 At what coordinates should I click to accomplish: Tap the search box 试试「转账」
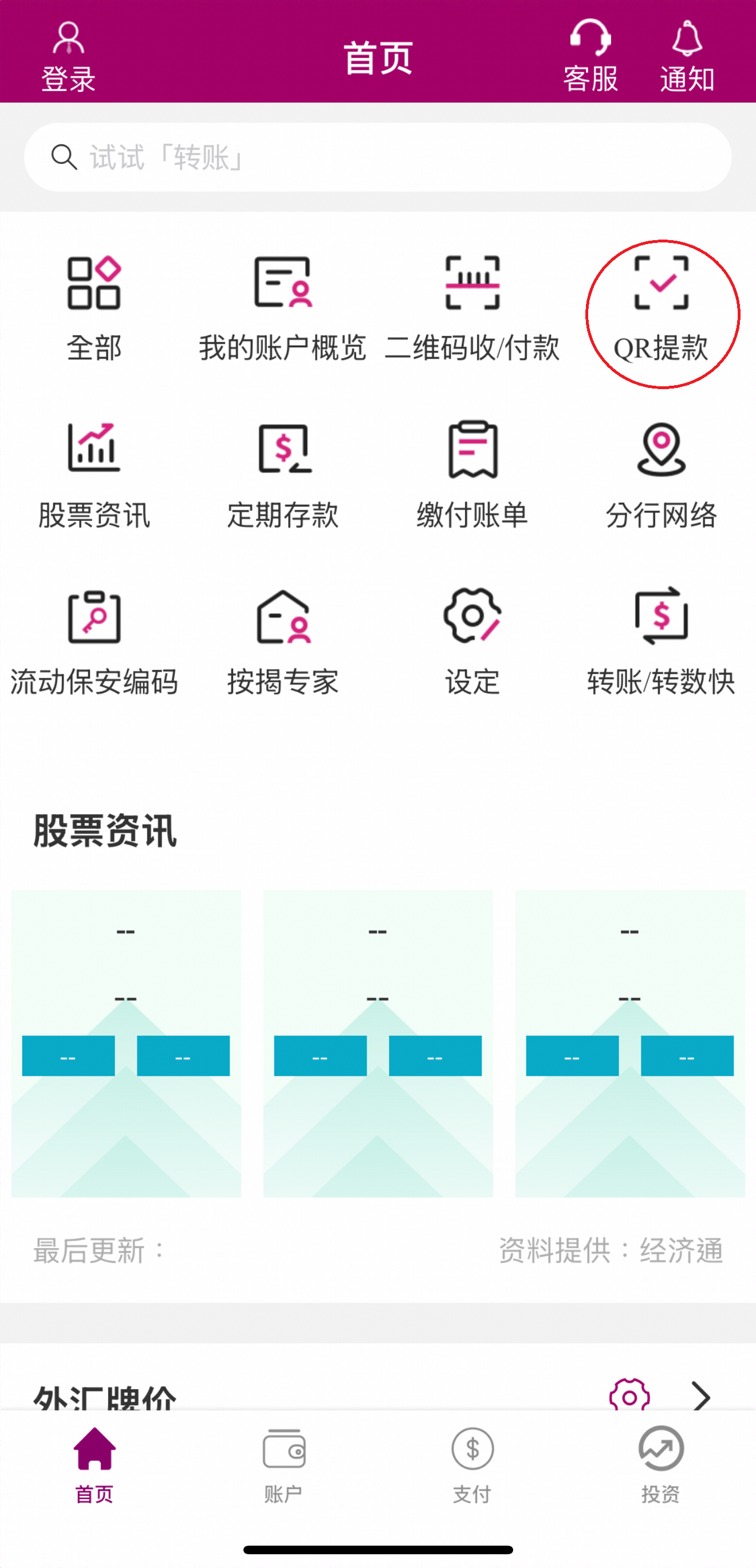pos(377,158)
